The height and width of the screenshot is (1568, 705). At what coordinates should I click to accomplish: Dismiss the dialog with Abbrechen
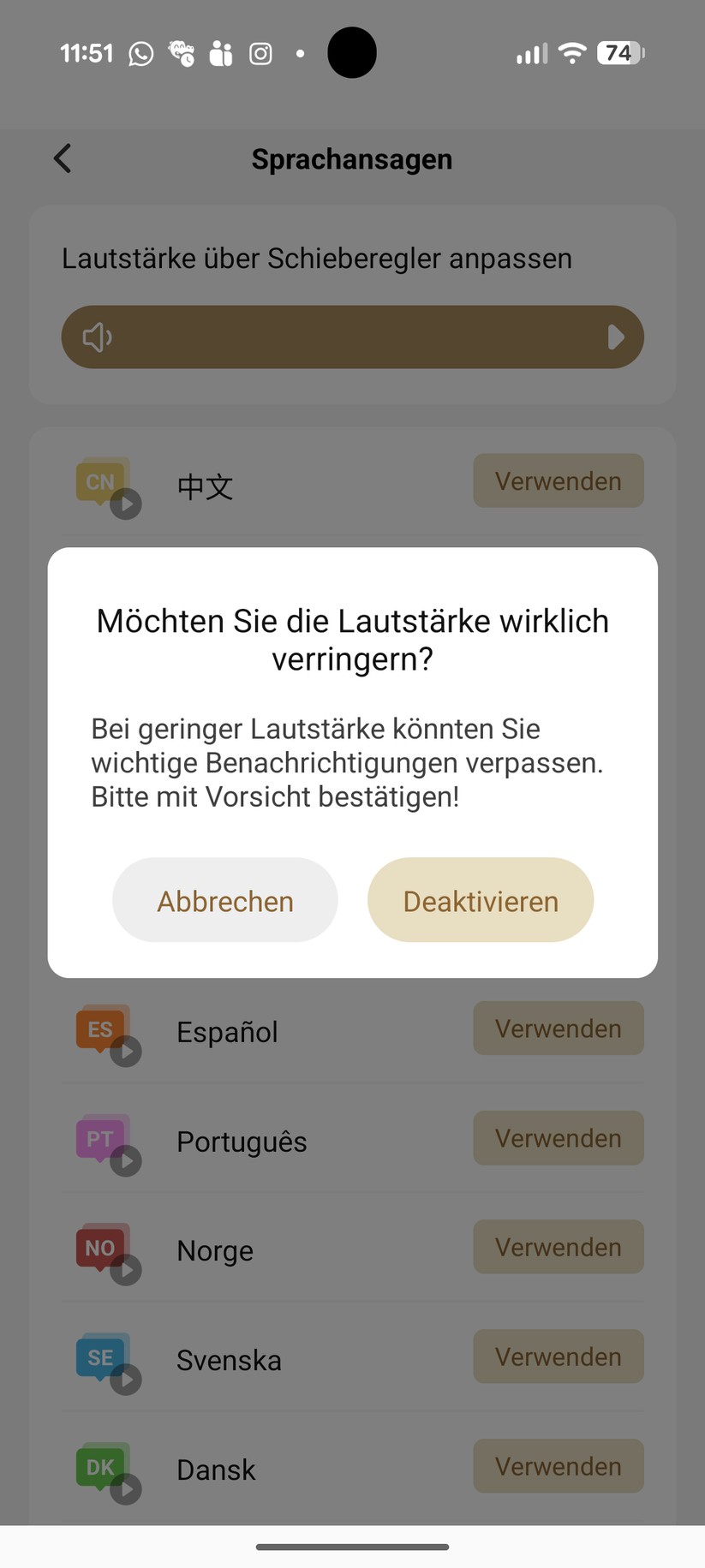coord(224,900)
